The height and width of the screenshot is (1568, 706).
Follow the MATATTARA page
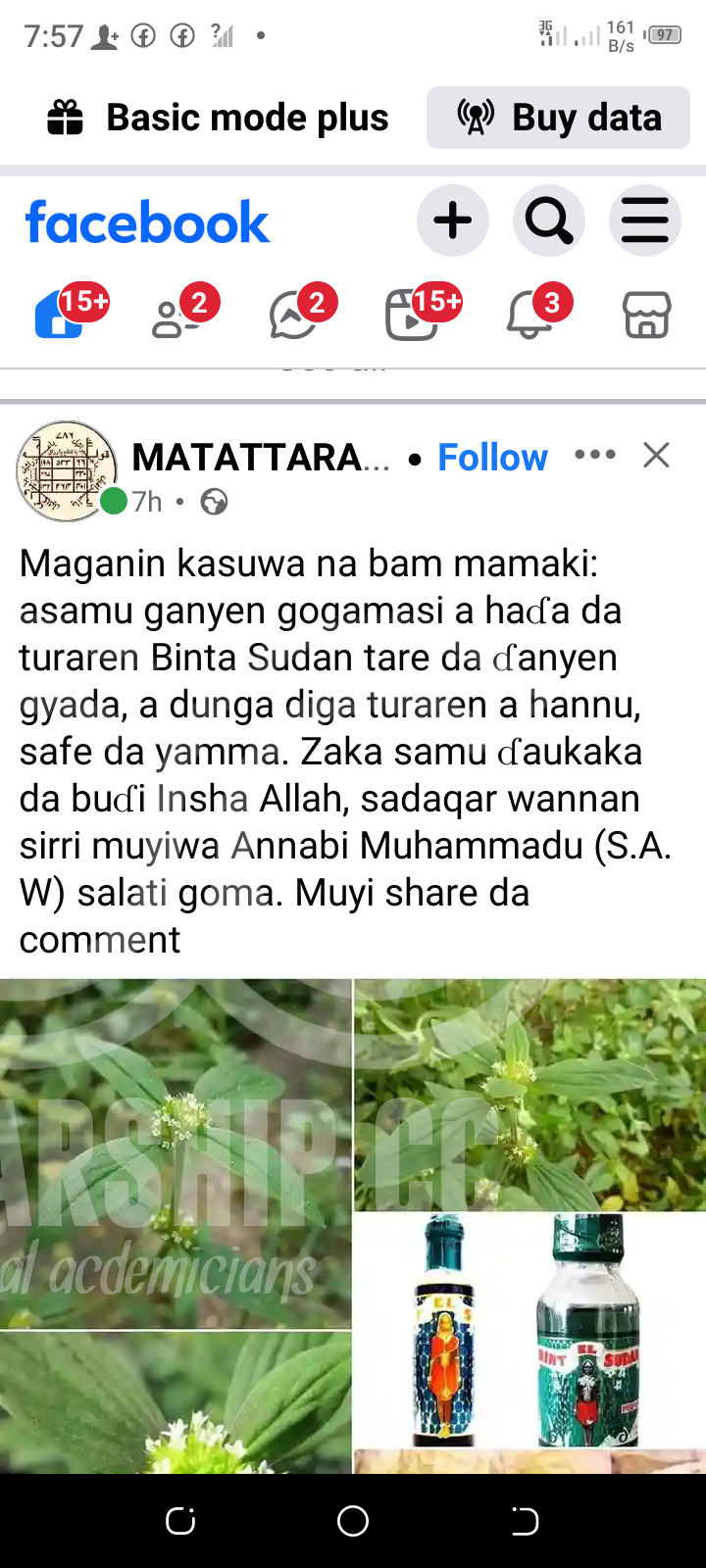pyautogui.click(x=492, y=458)
